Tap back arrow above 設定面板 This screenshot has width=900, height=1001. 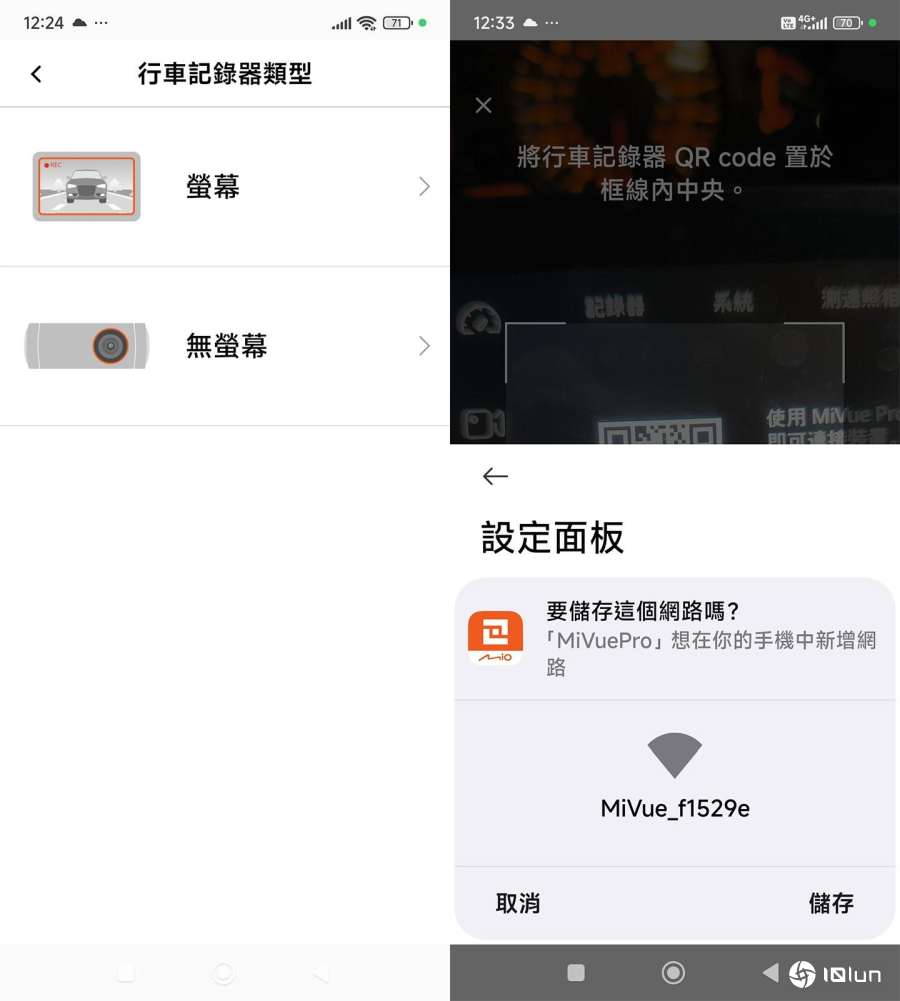click(x=495, y=477)
